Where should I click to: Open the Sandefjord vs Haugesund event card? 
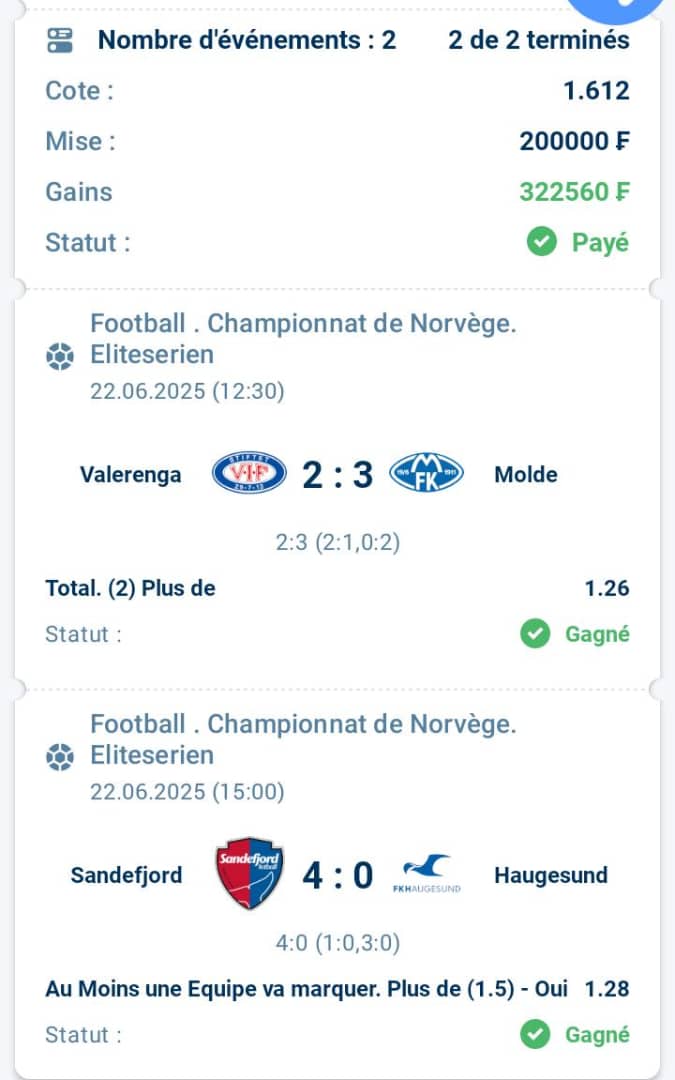338,884
